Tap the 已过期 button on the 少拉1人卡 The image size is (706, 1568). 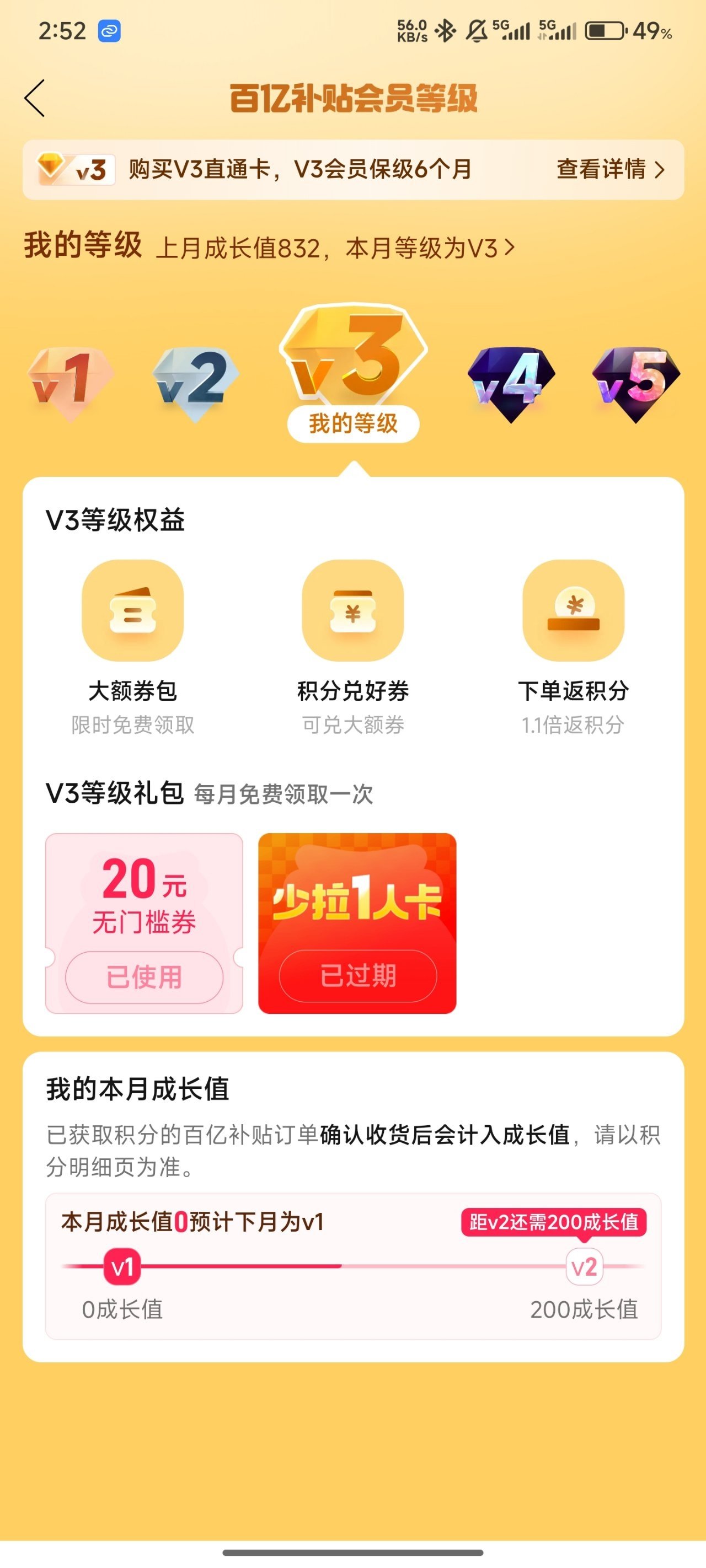pyautogui.click(x=357, y=976)
